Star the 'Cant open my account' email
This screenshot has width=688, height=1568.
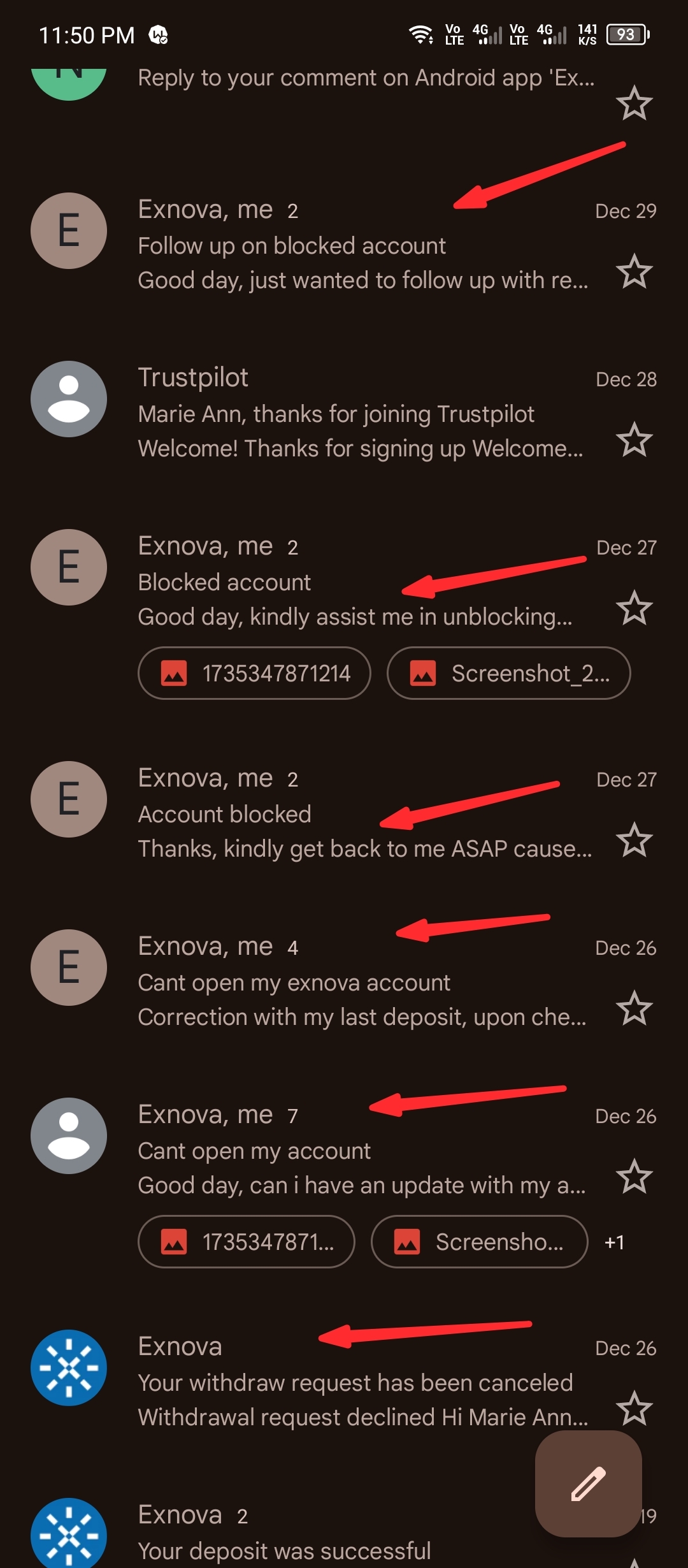click(634, 1177)
